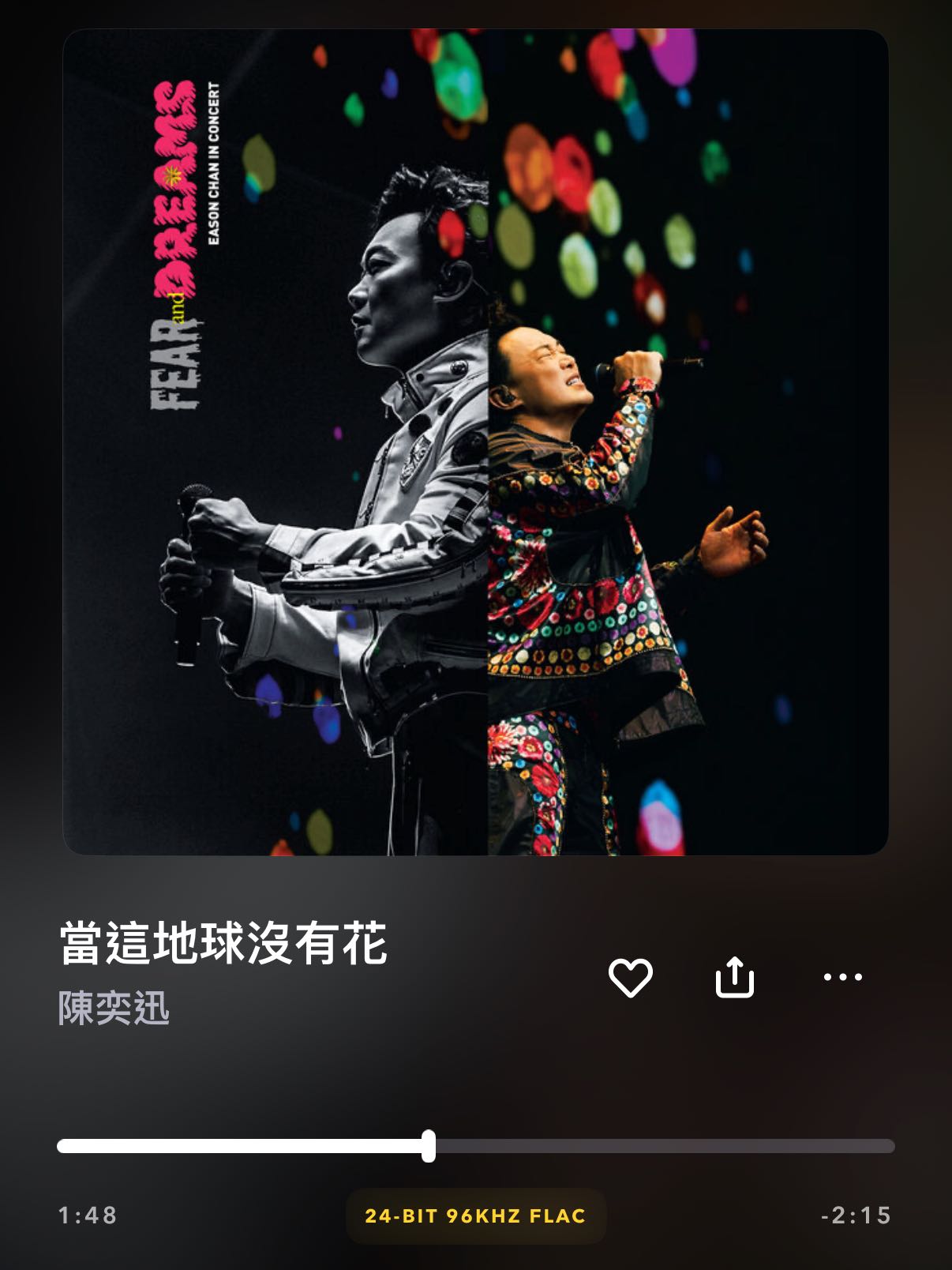The width and height of the screenshot is (952, 1270).
Task: Share the current track
Action: pyautogui.click(x=734, y=977)
